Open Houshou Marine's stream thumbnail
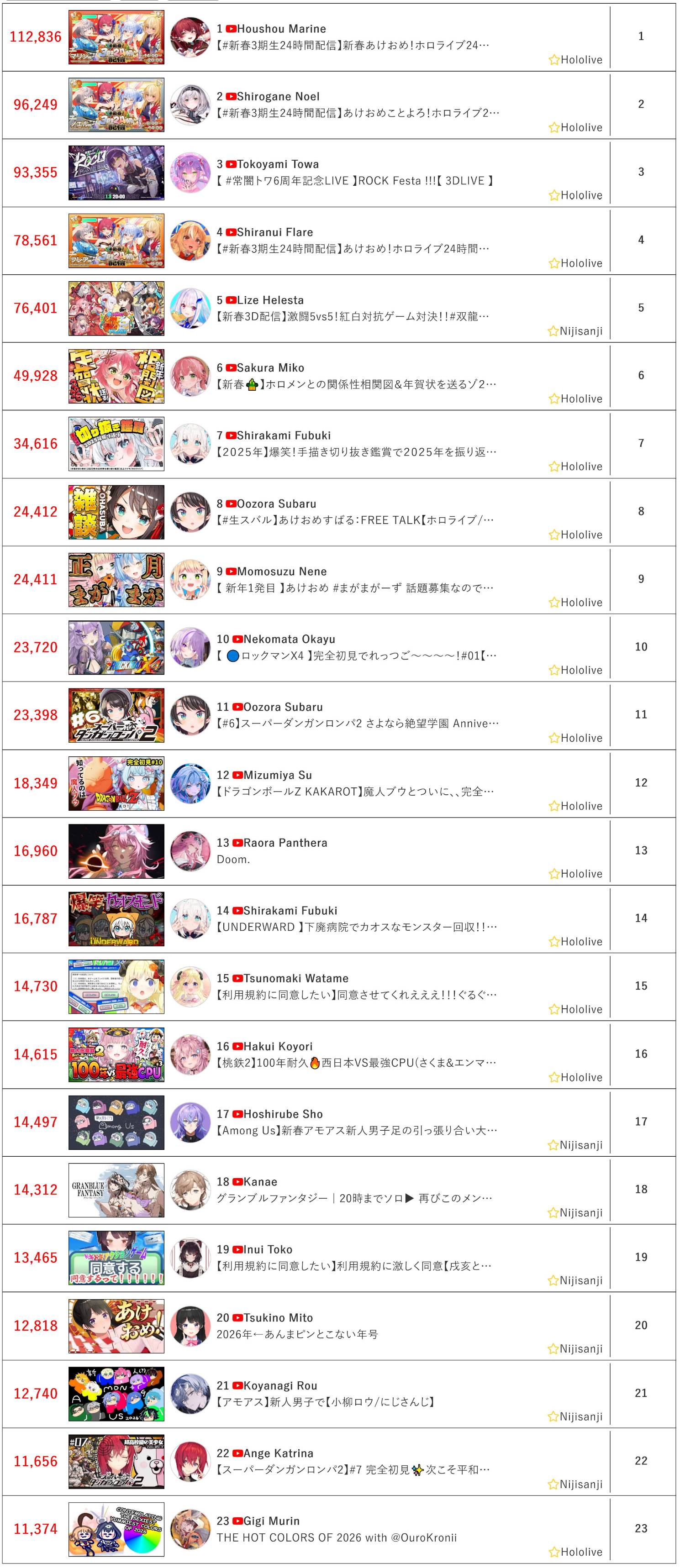 point(116,37)
